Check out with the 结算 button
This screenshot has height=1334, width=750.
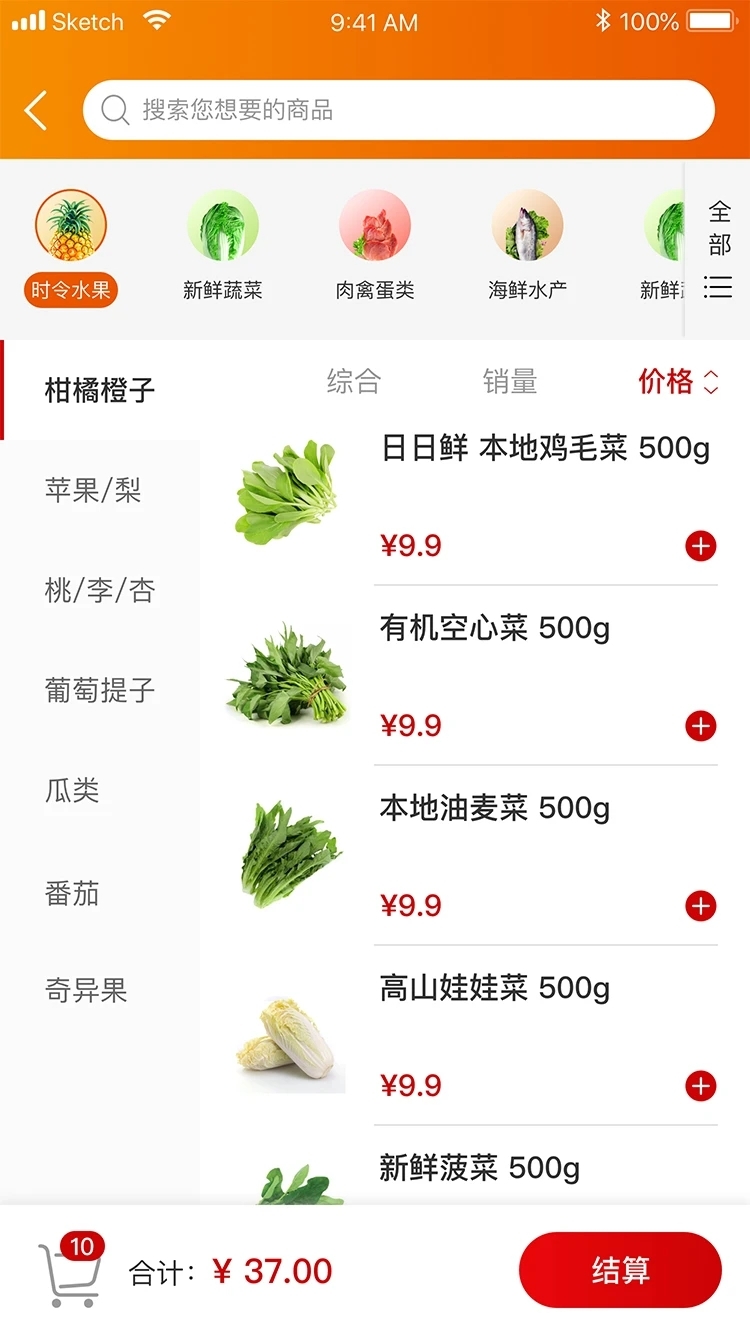(620, 1271)
